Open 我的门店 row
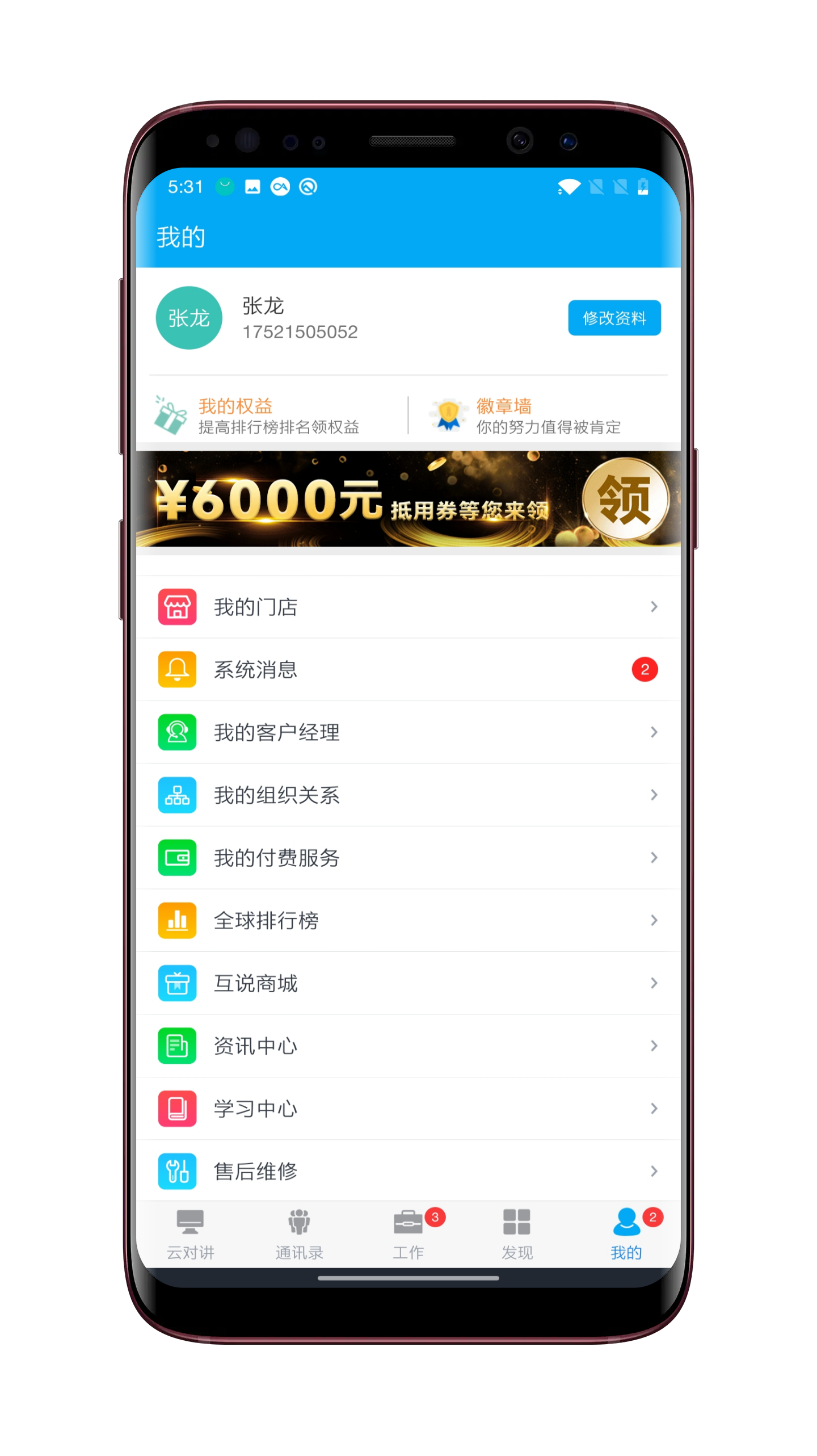The width and height of the screenshot is (817, 1456). tap(407, 606)
